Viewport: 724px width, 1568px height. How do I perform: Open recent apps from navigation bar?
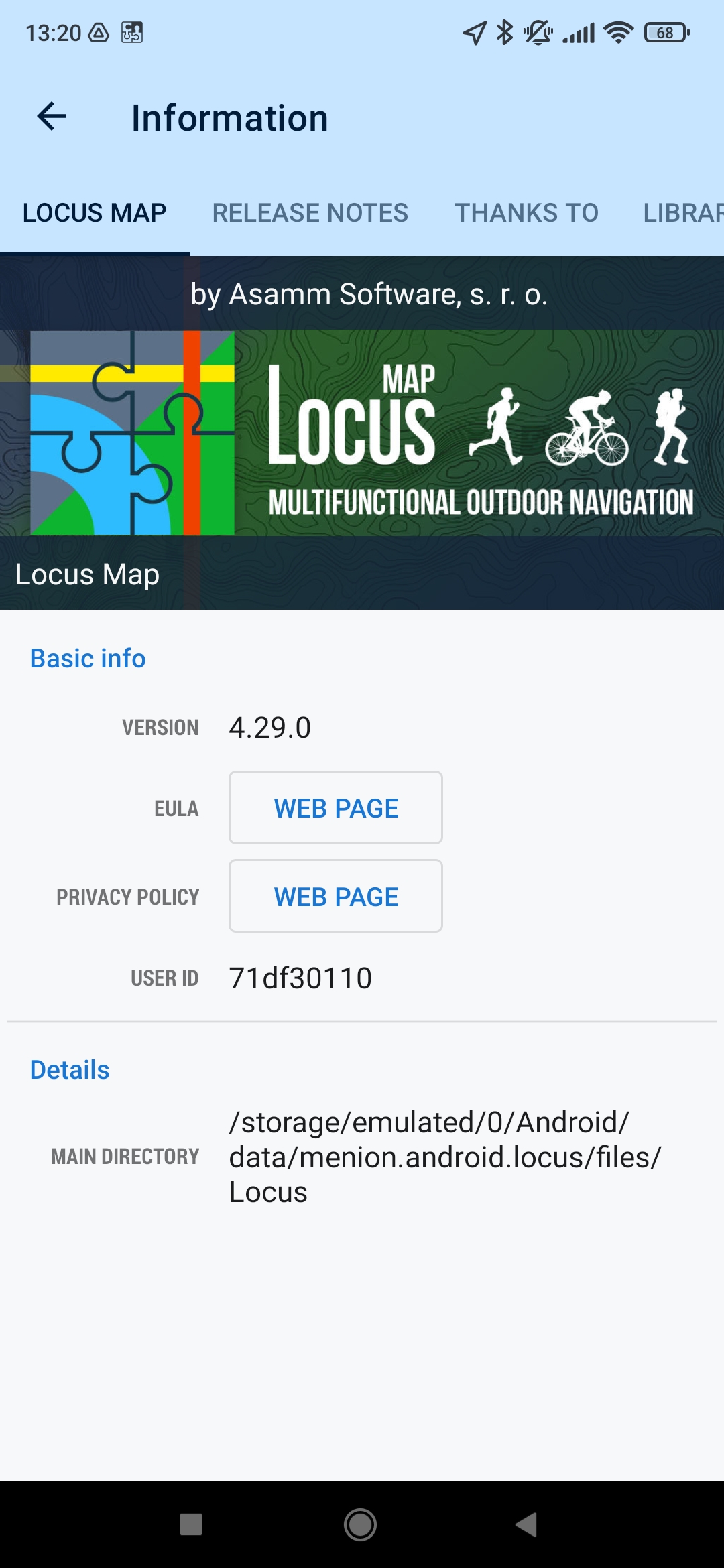pos(191,1525)
